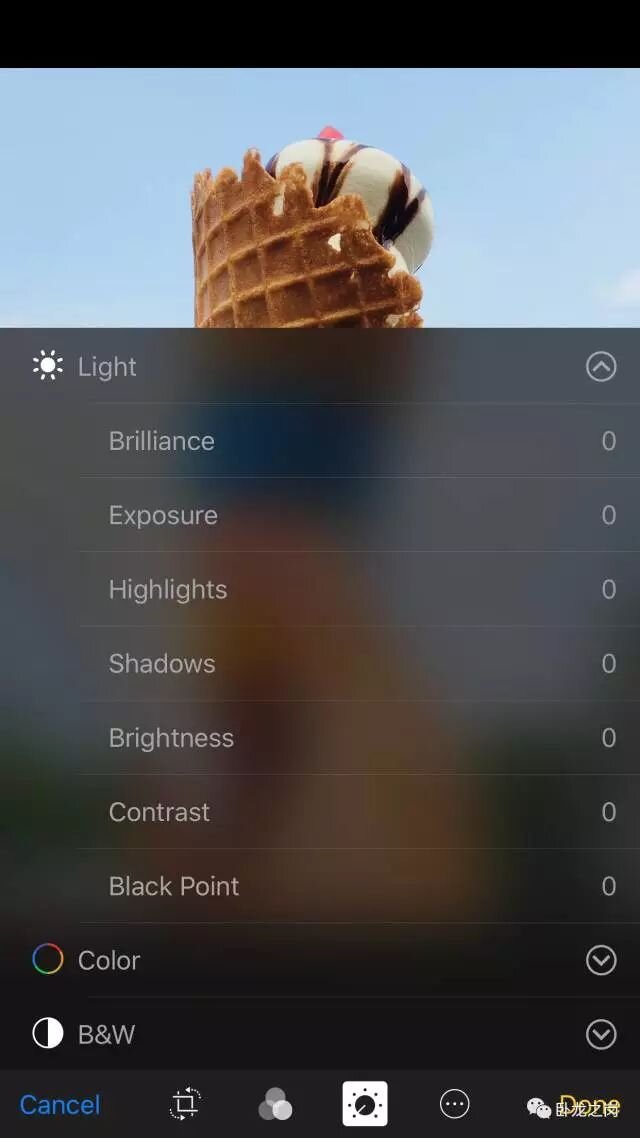This screenshot has width=640, height=1138.
Task: Choose the Highlights adjustment
Action: point(168,589)
